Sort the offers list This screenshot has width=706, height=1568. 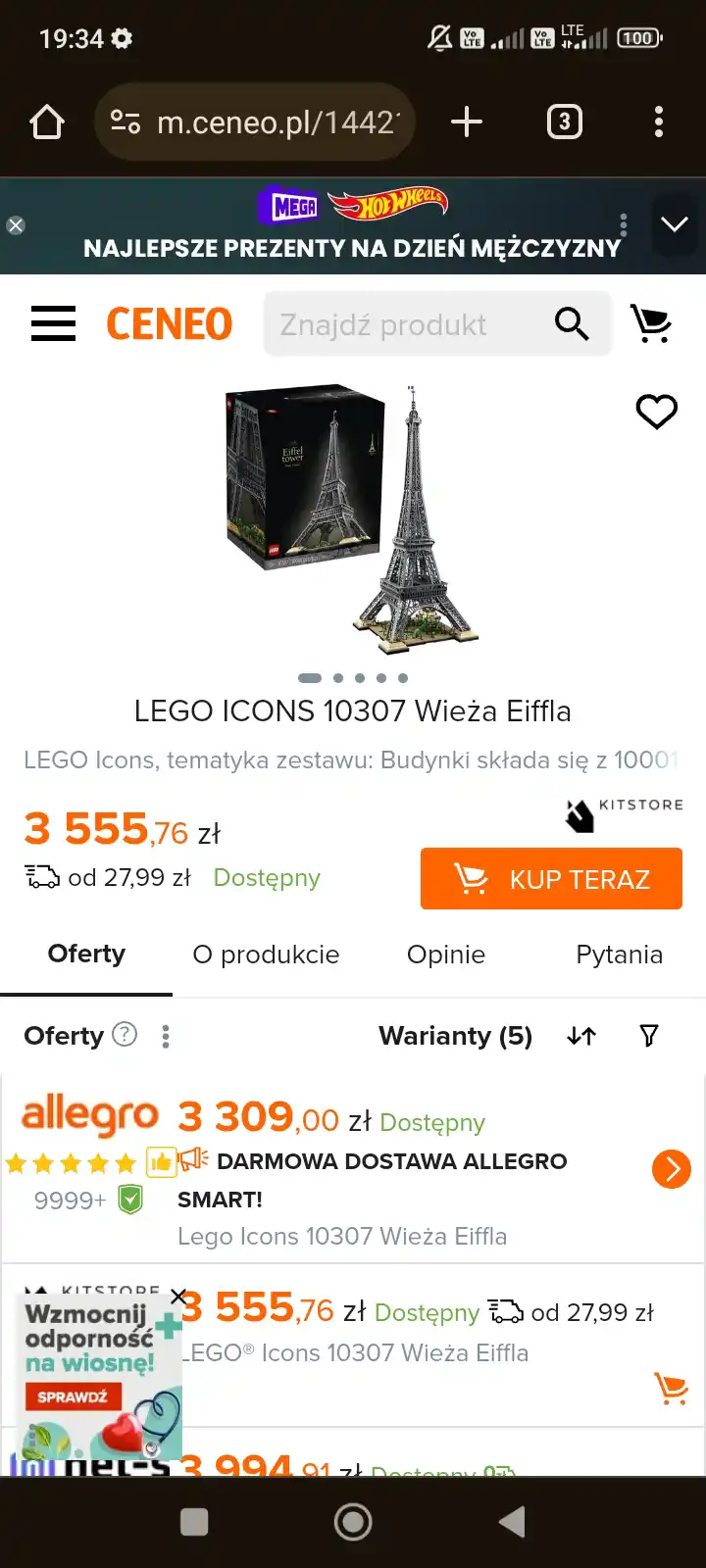pyautogui.click(x=581, y=1036)
